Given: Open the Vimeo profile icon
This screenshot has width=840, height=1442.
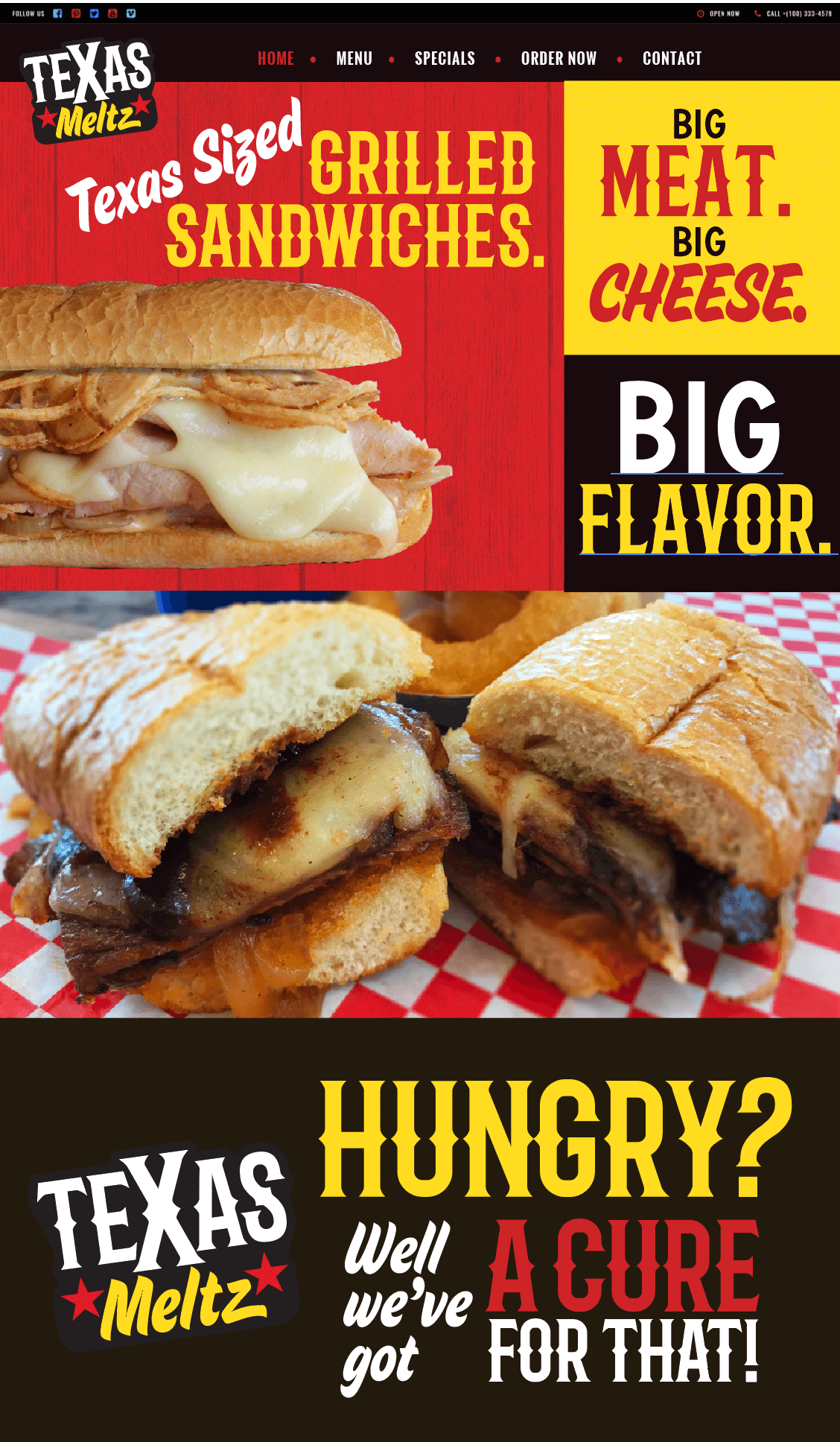Looking at the screenshot, I should click(131, 13).
